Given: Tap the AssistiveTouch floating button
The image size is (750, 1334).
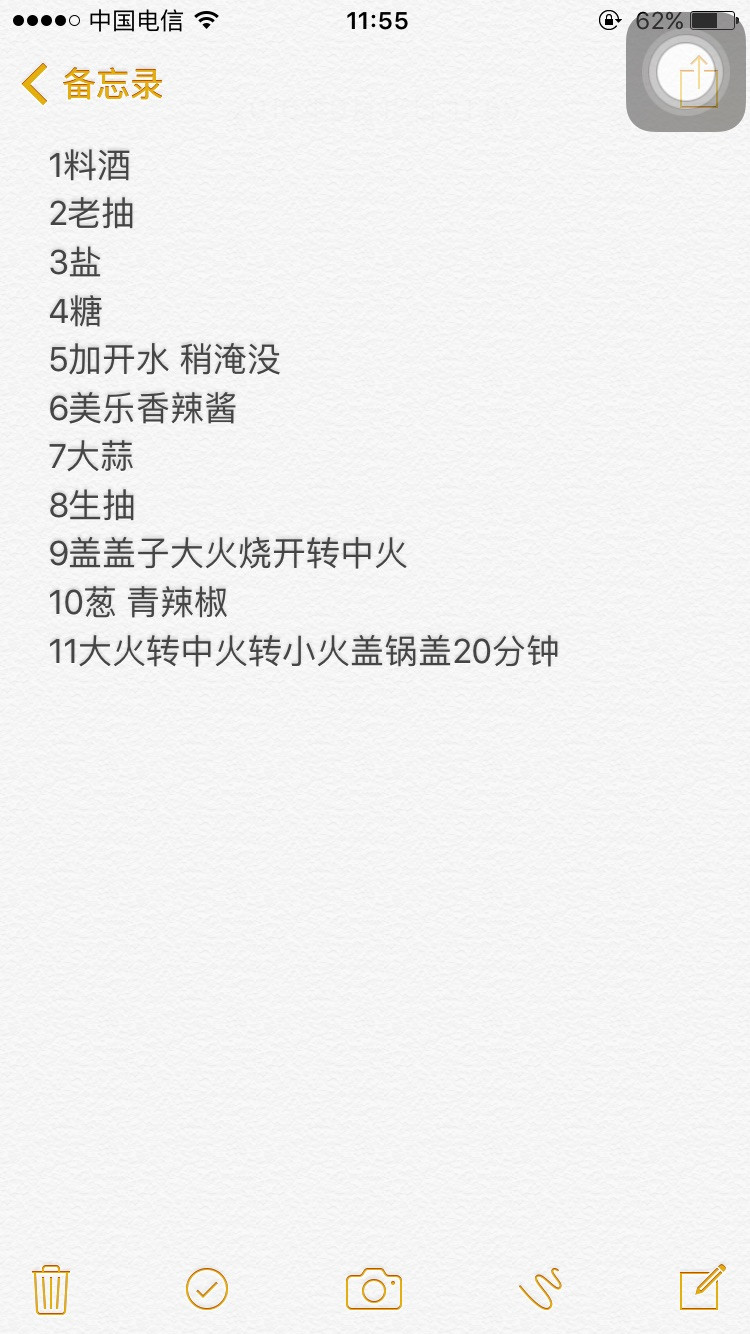Looking at the screenshot, I should [686, 72].
